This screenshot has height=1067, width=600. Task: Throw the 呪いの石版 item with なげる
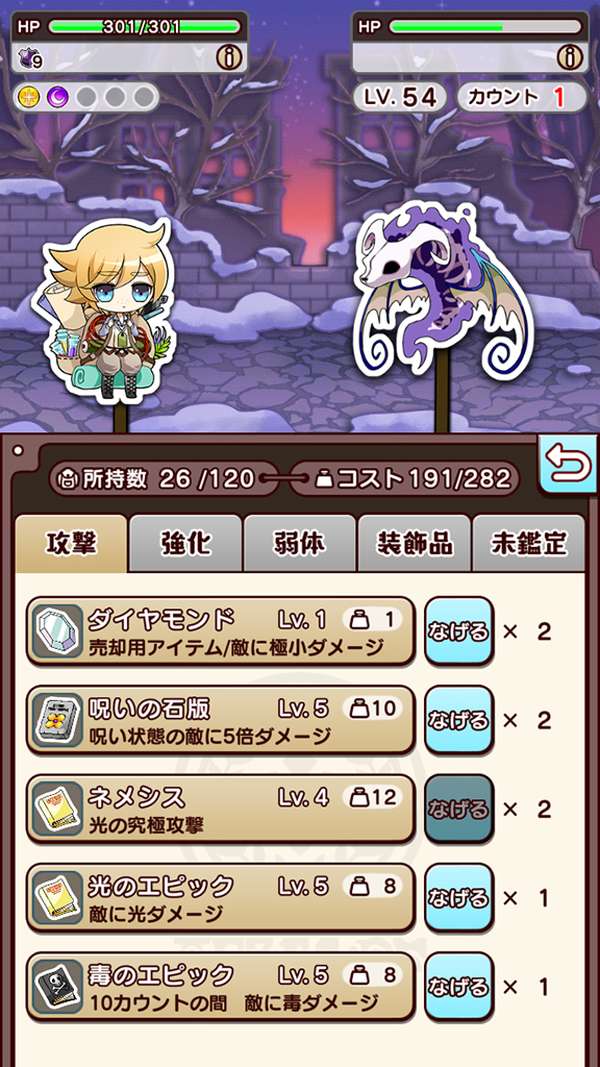[458, 720]
